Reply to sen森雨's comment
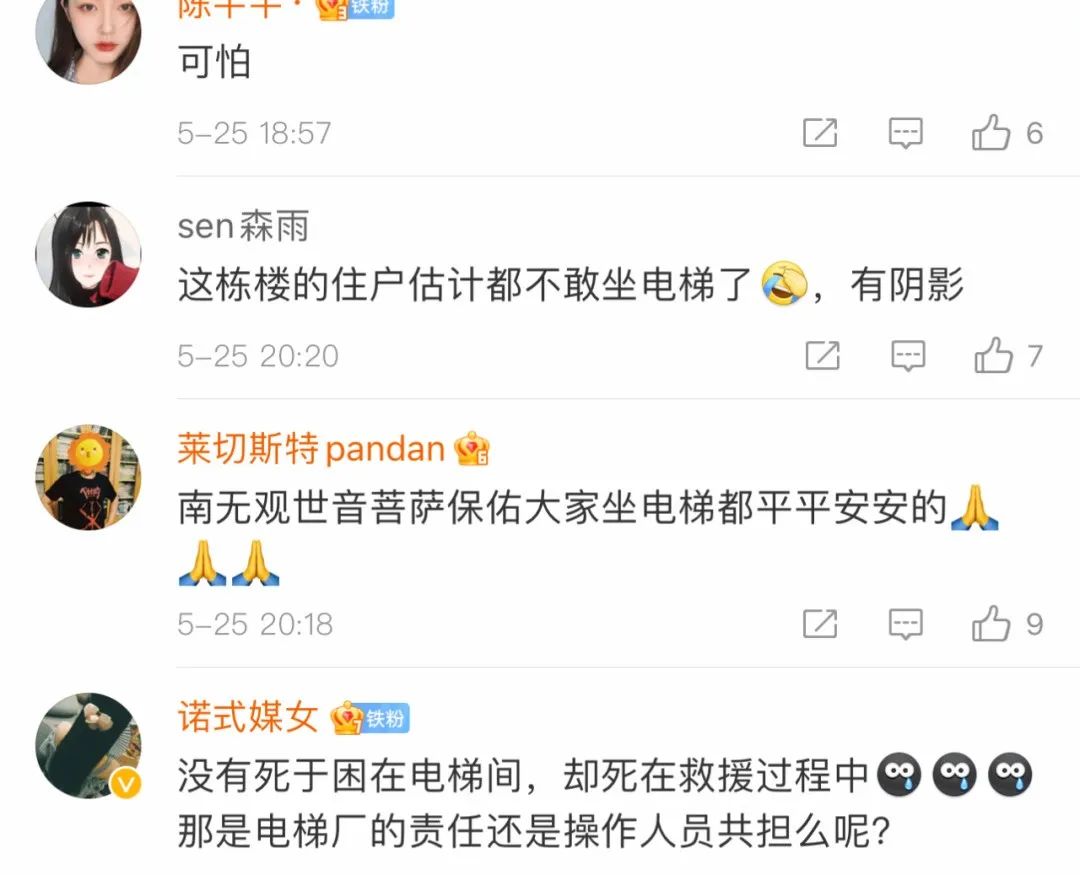This screenshot has height=875, width=1080. click(x=907, y=356)
